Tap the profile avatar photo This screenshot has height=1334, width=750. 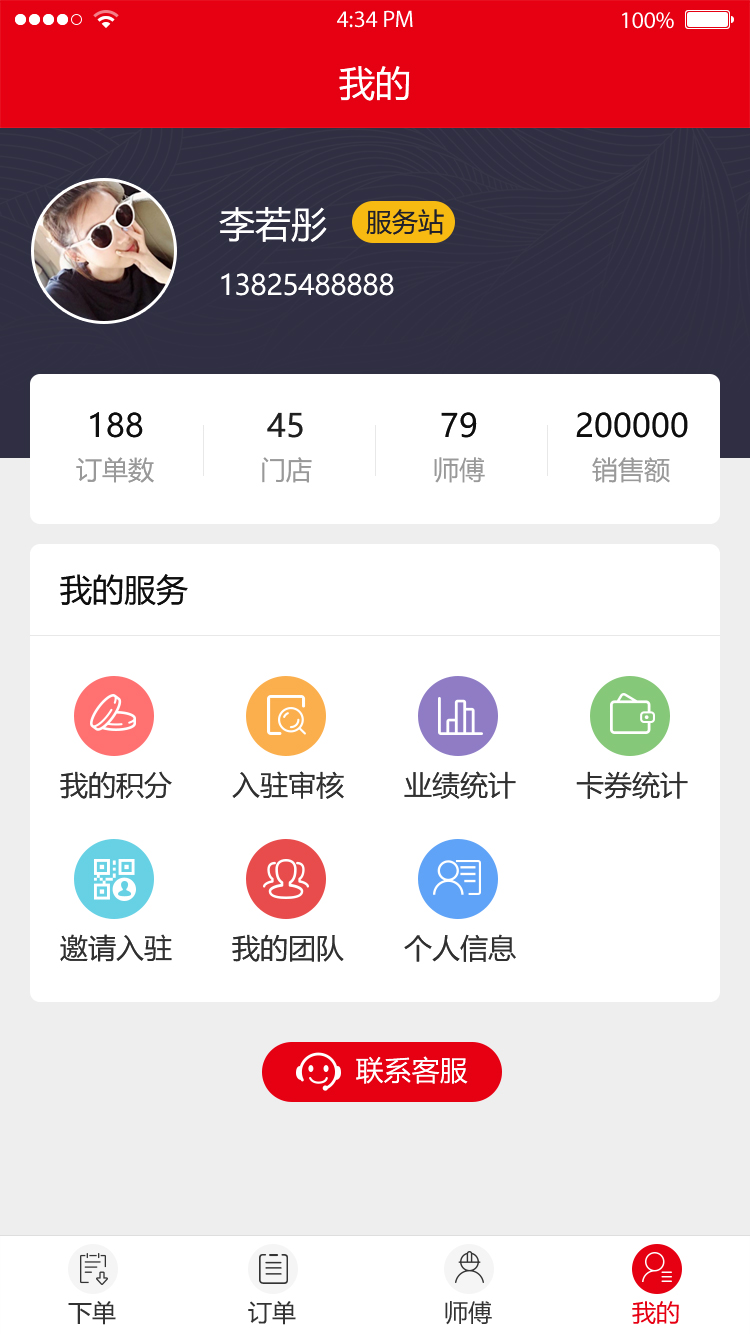[x=104, y=251]
